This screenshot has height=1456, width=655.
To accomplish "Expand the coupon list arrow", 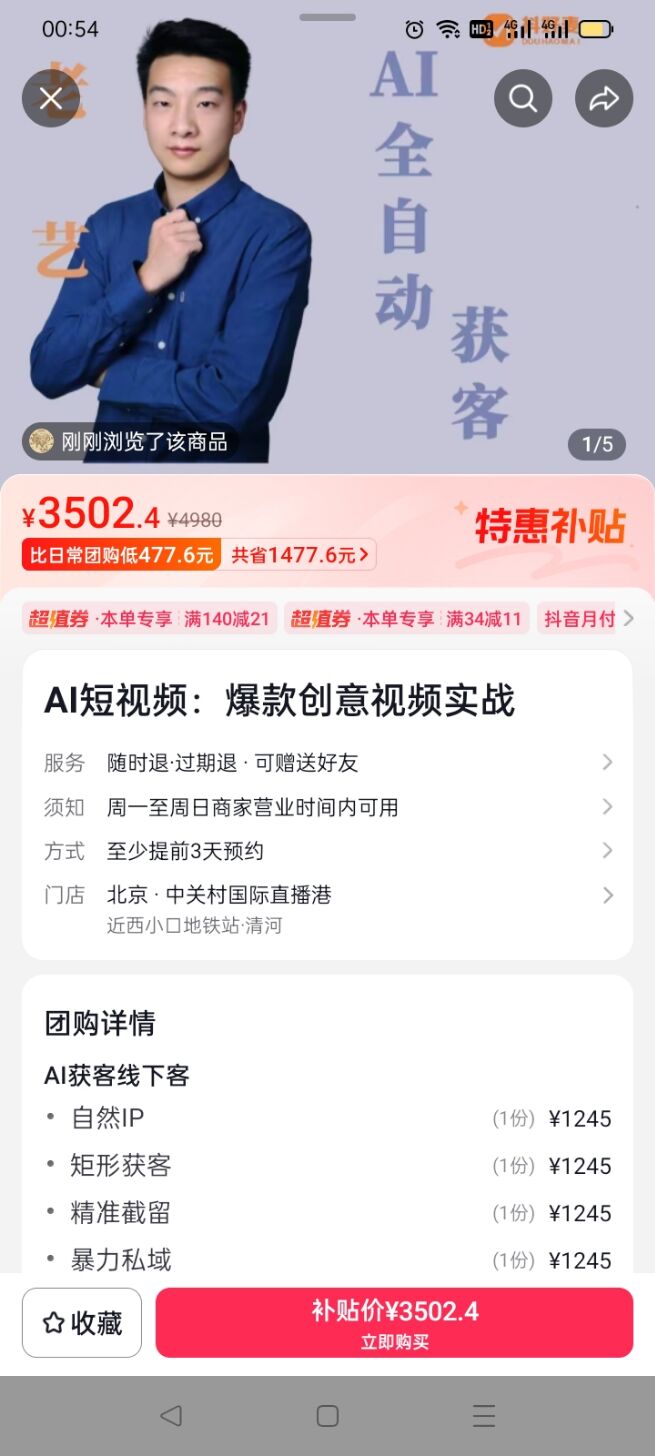I will [x=628, y=619].
